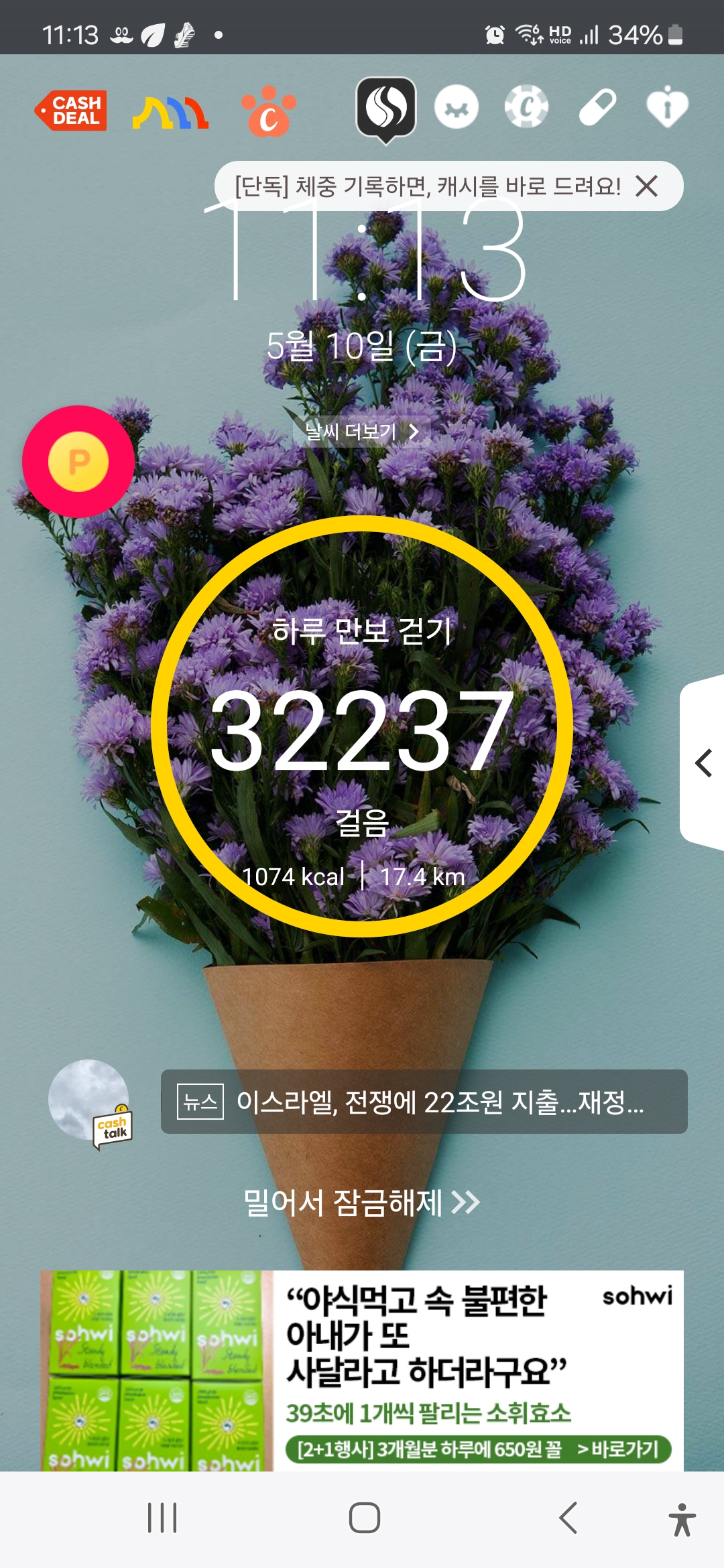Open 날씨 더보기 weather details
This screenshot has width=724, height=1568.
[x=362, y=432]
